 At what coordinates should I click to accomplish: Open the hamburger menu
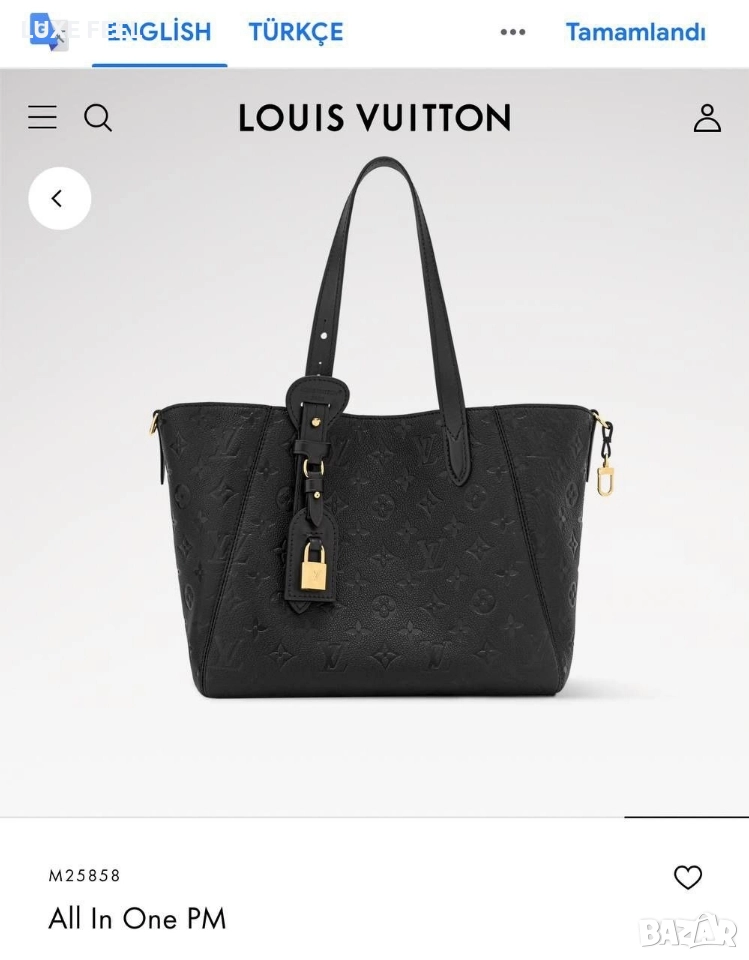tap(42, 118)
